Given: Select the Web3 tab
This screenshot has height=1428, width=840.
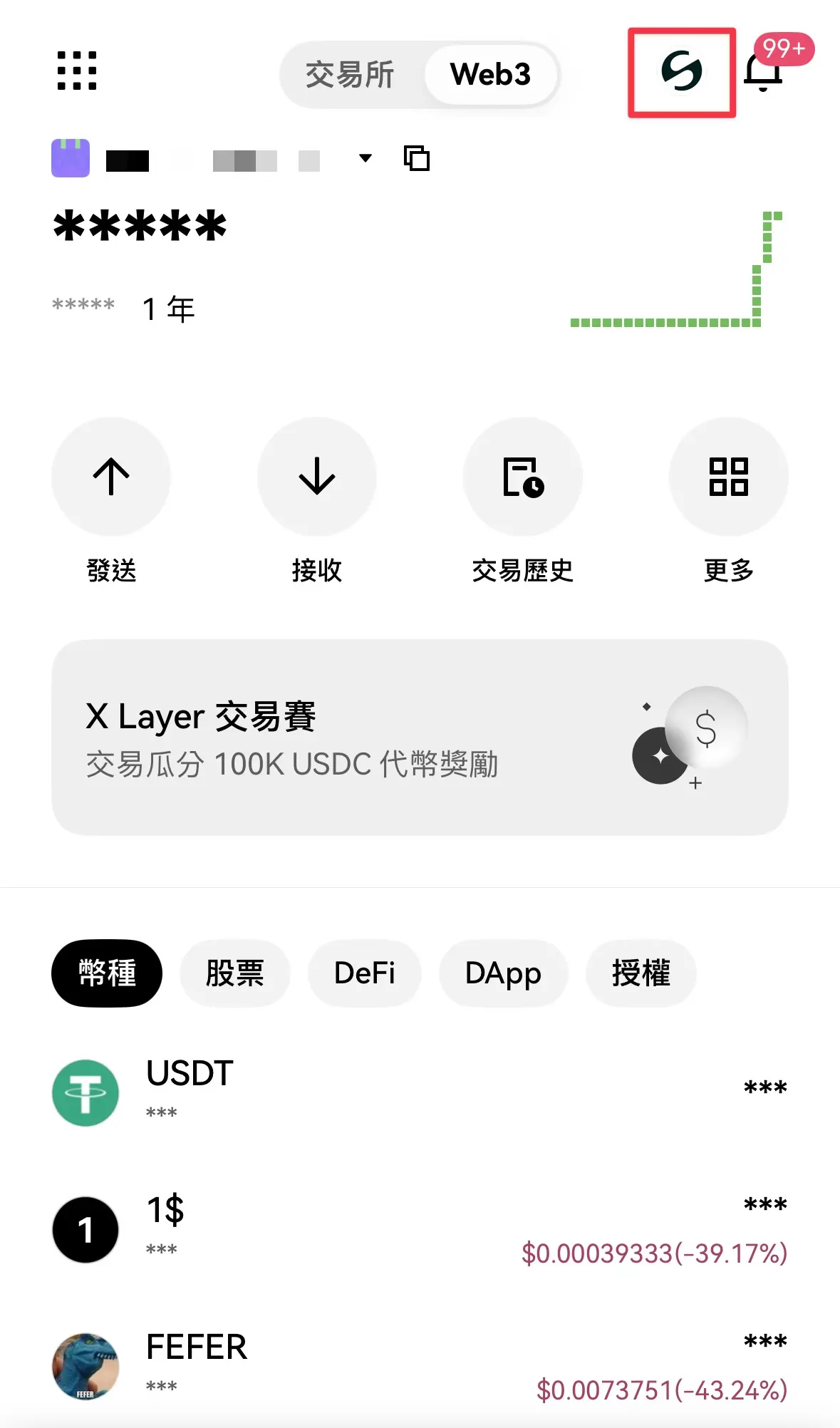Looking at the screenshot, I should [490, 74].
